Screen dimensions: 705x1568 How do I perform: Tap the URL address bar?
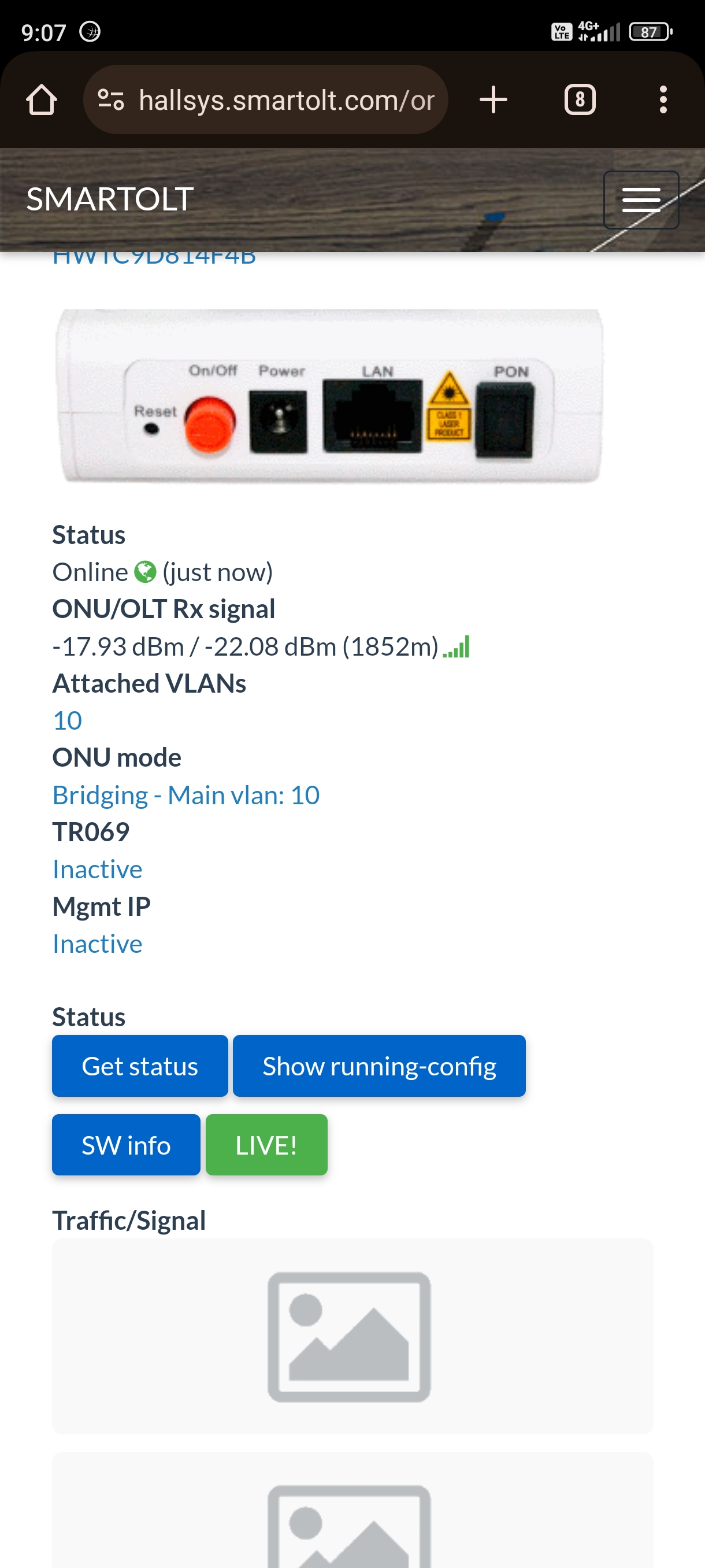pos(286,100)
